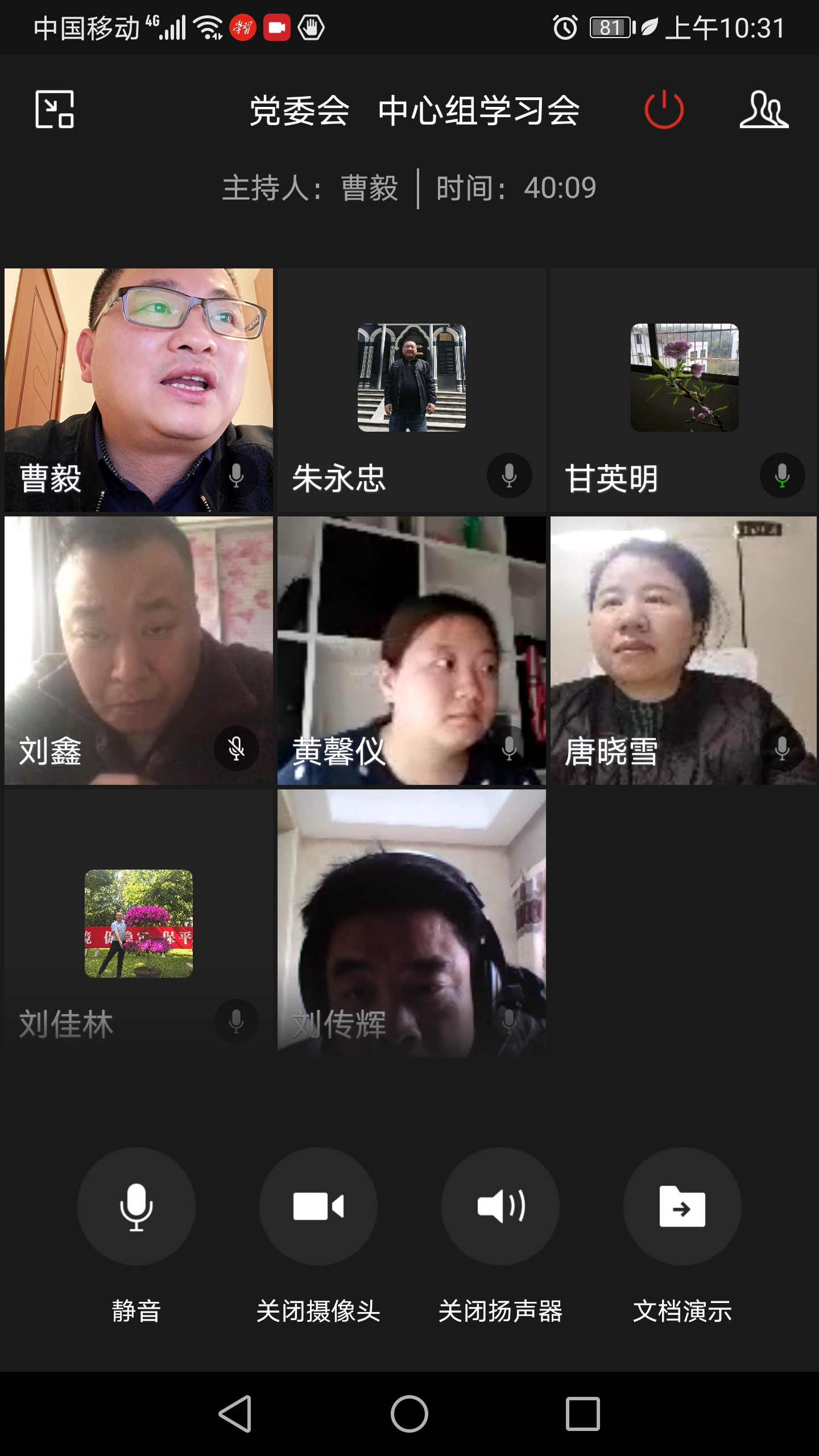Open 刘鑫's video tile
Screen dimensions: 819x1456
coord(139,651)
